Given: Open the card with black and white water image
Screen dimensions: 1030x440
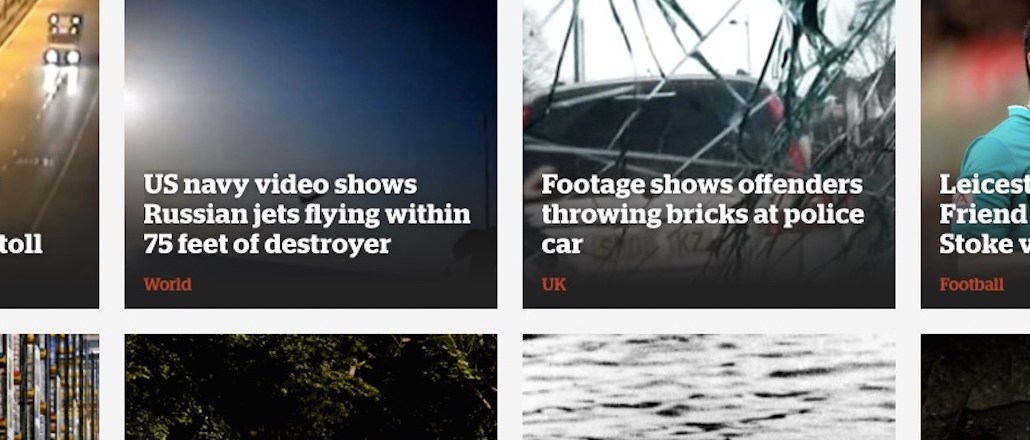Looking at the screenshot, I should coord(708,388).
